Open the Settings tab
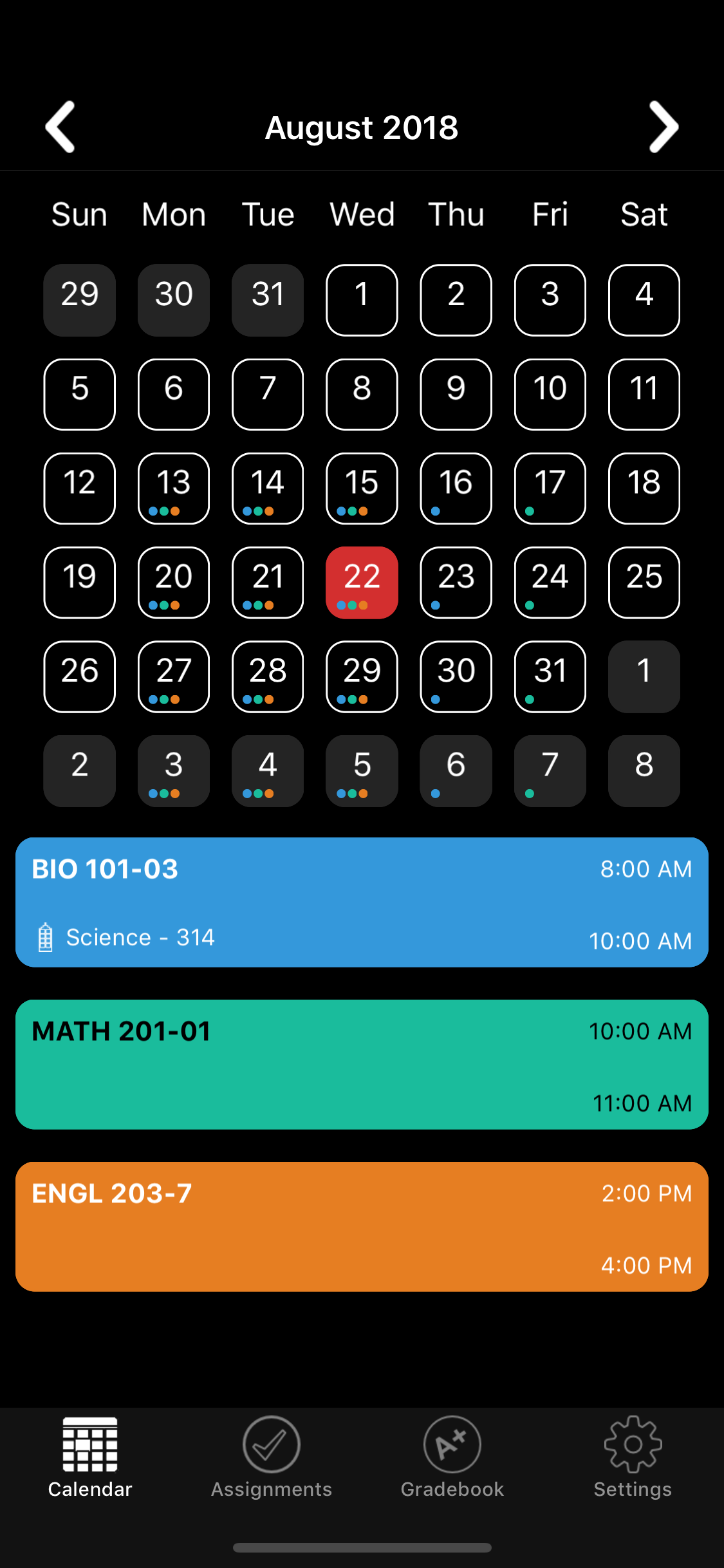This screenshot has height=1568, width=724. click(x=633, y=1457)
